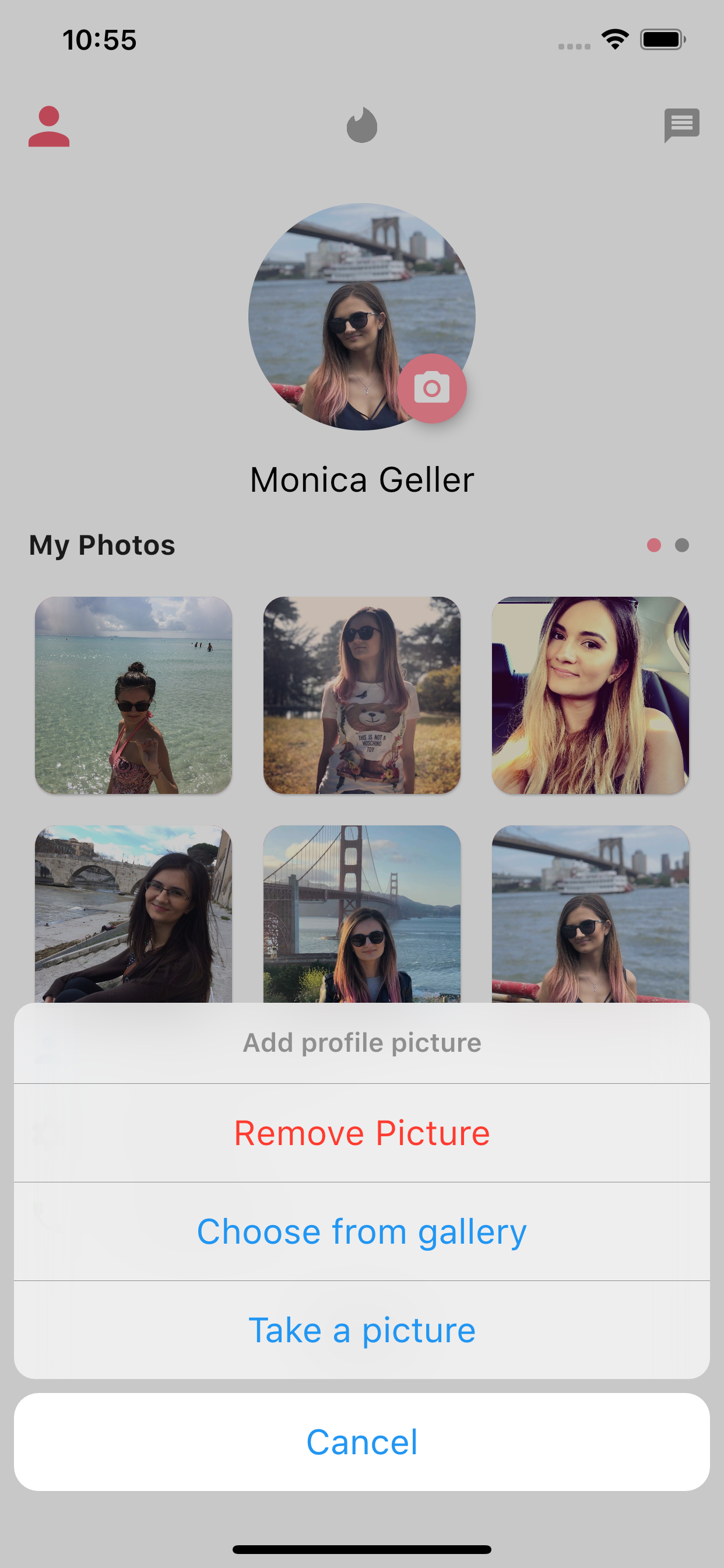Select Choose from gallery option
The image size is (724, 1568).
[362, 1231]
